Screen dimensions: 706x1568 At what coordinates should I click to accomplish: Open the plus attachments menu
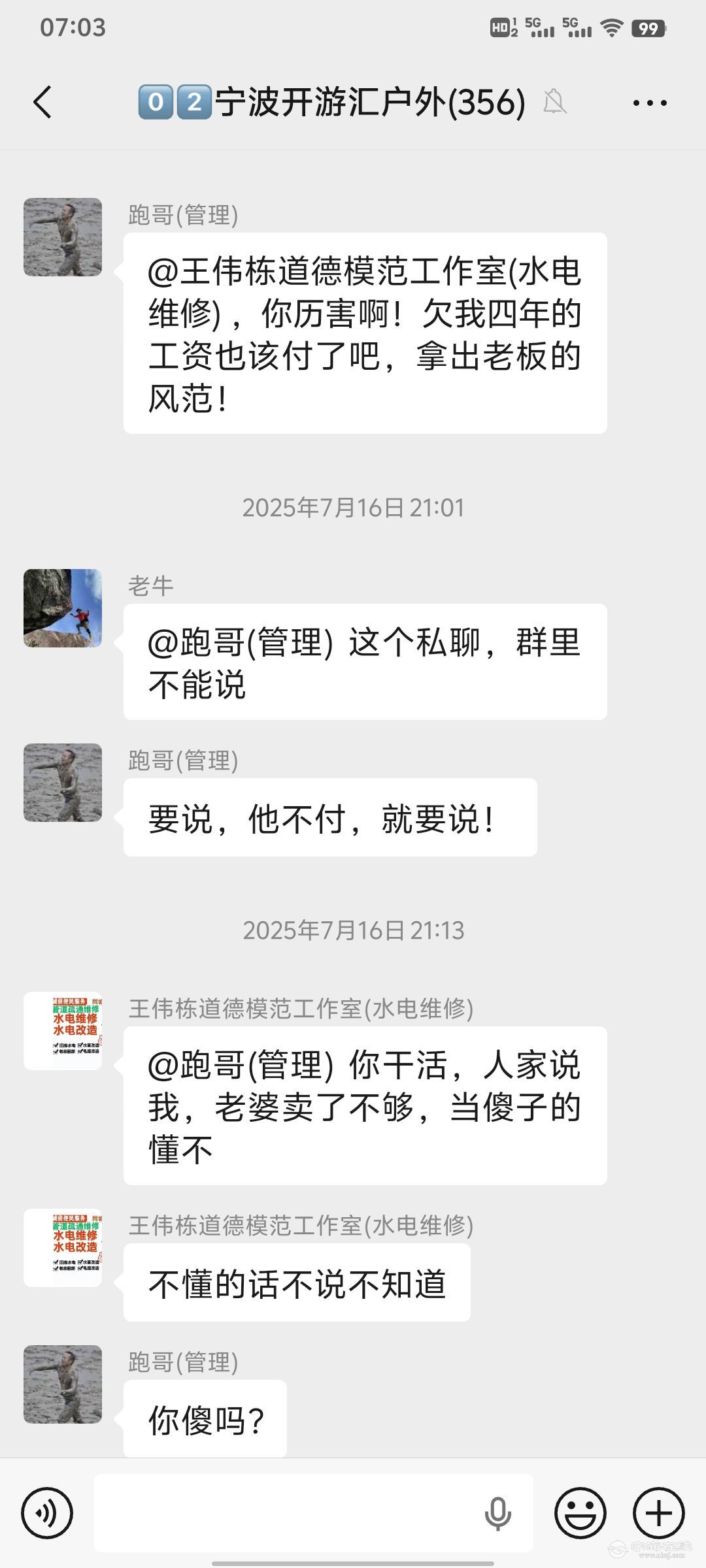(x=658, y=1512)
